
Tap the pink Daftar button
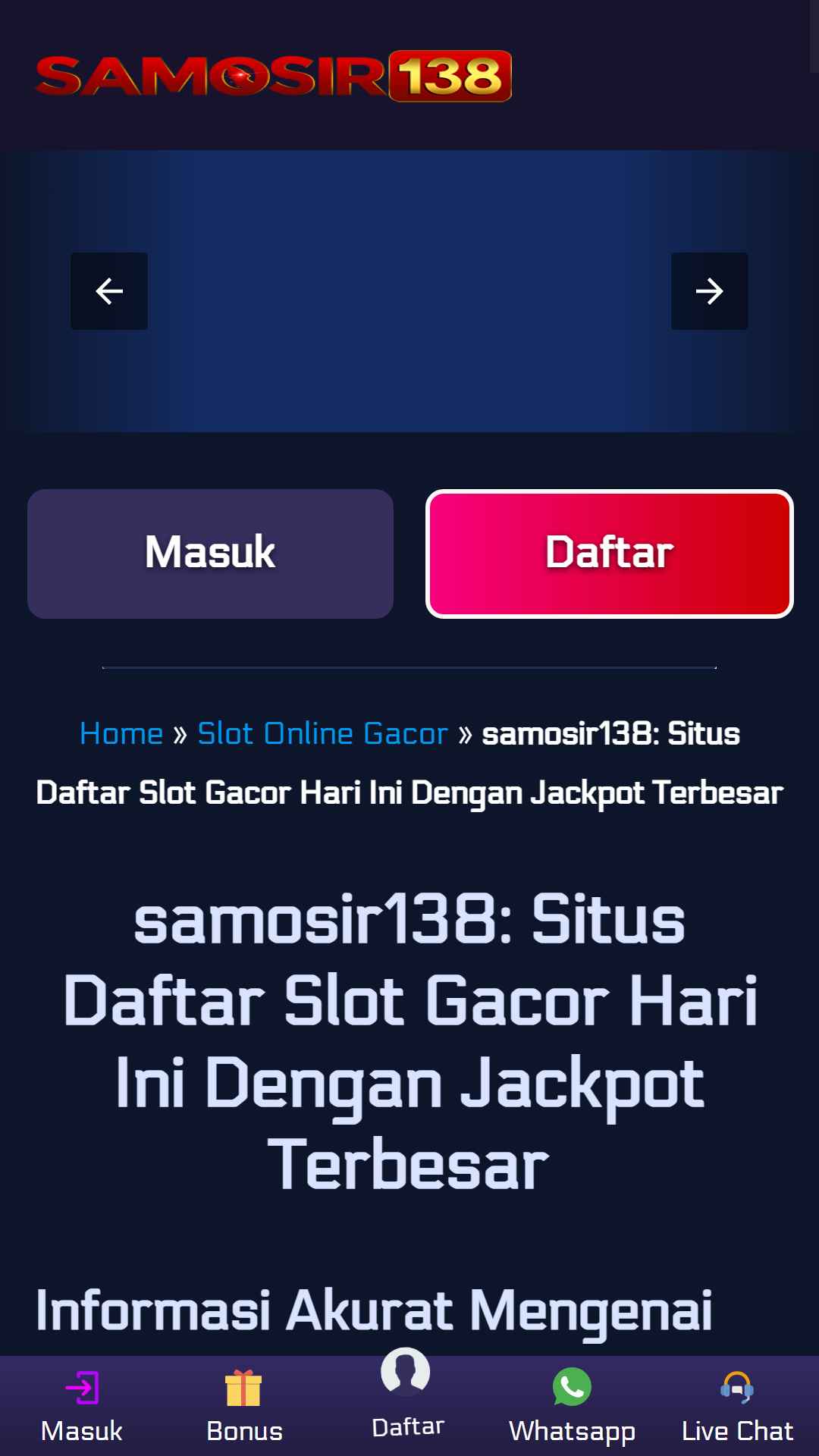click(x=610, y=554)
